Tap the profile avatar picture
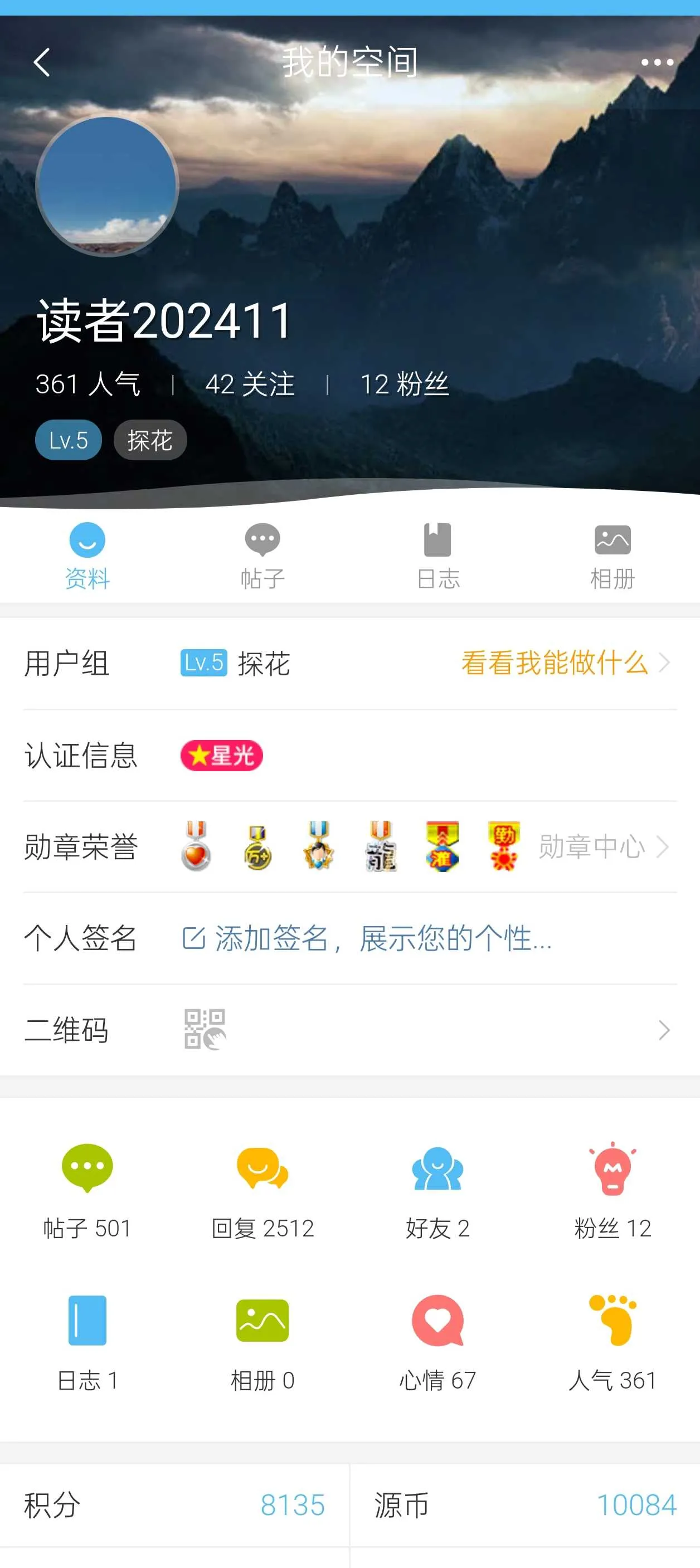 [x=107, y=186]
